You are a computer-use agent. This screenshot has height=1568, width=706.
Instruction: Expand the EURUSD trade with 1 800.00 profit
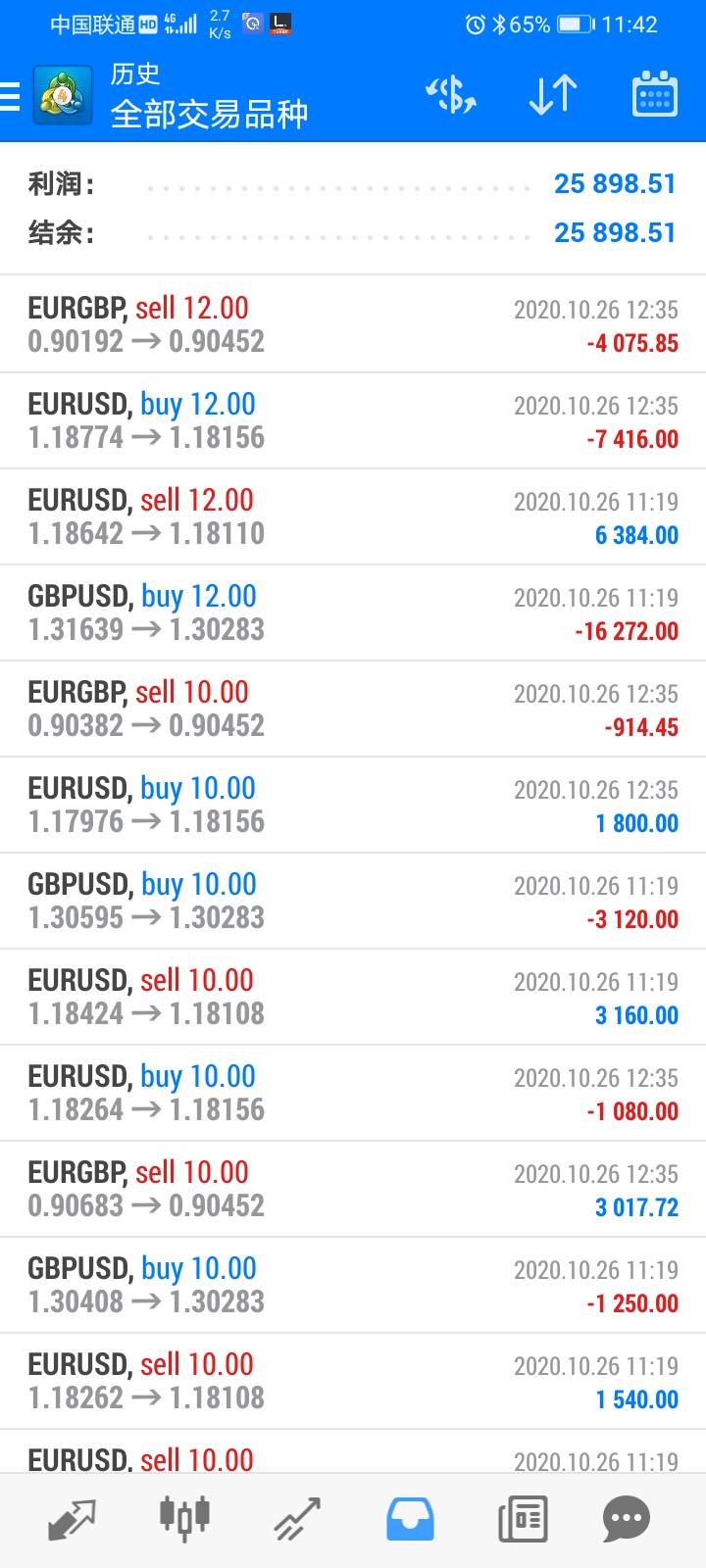(x=353, y=805)
